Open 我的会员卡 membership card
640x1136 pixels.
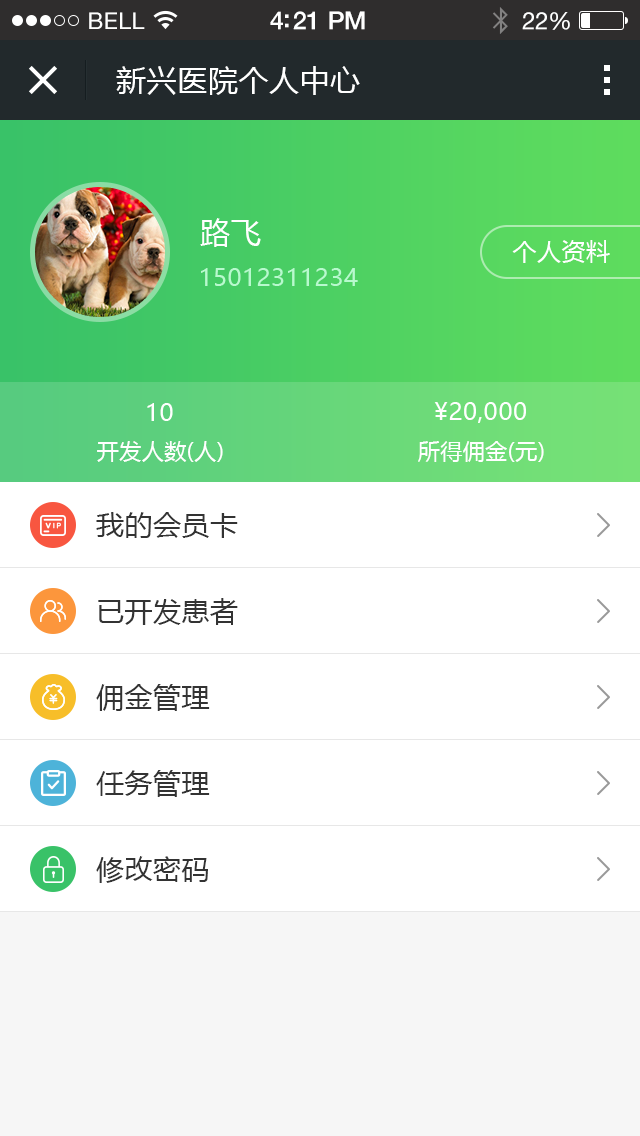tap(320, 525)
